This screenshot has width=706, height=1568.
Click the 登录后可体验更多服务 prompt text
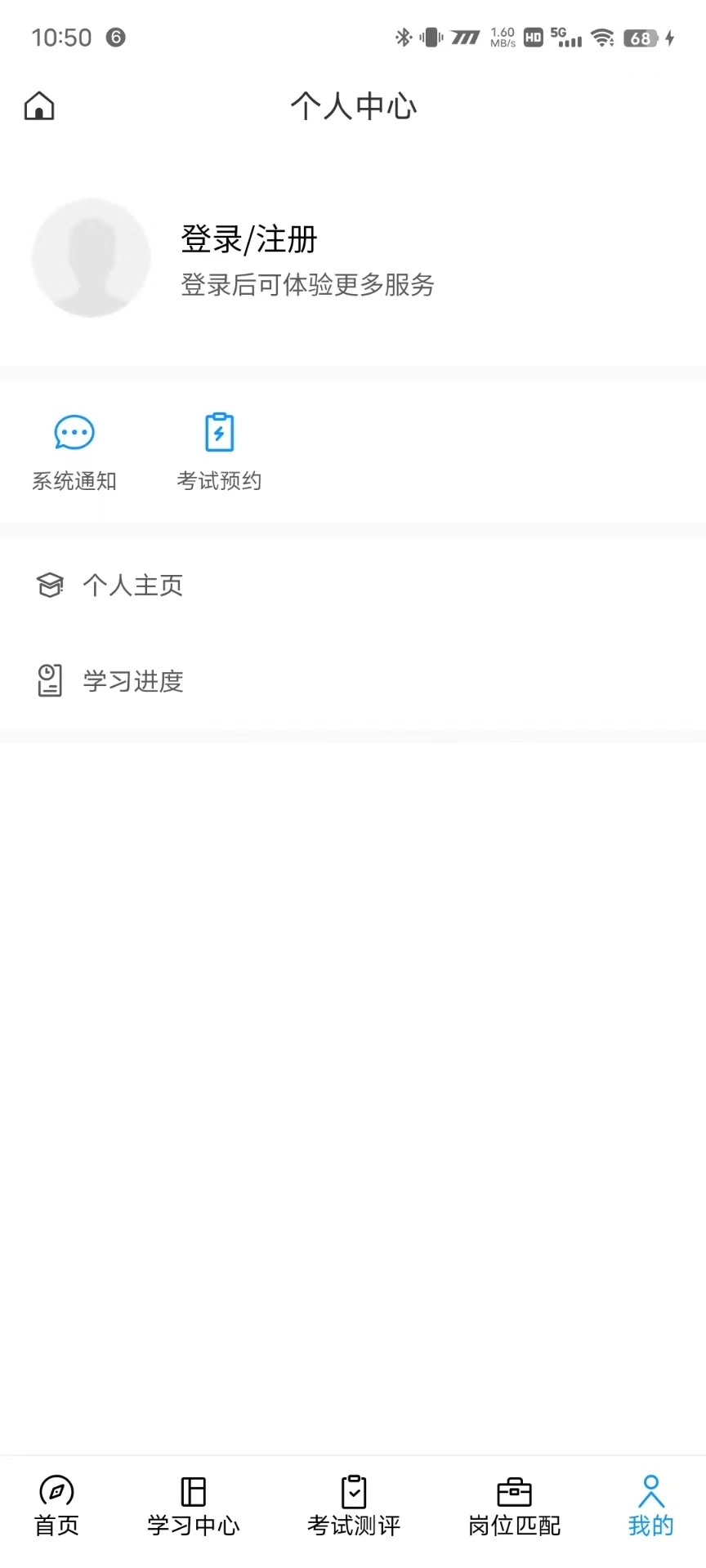[308, 286]
